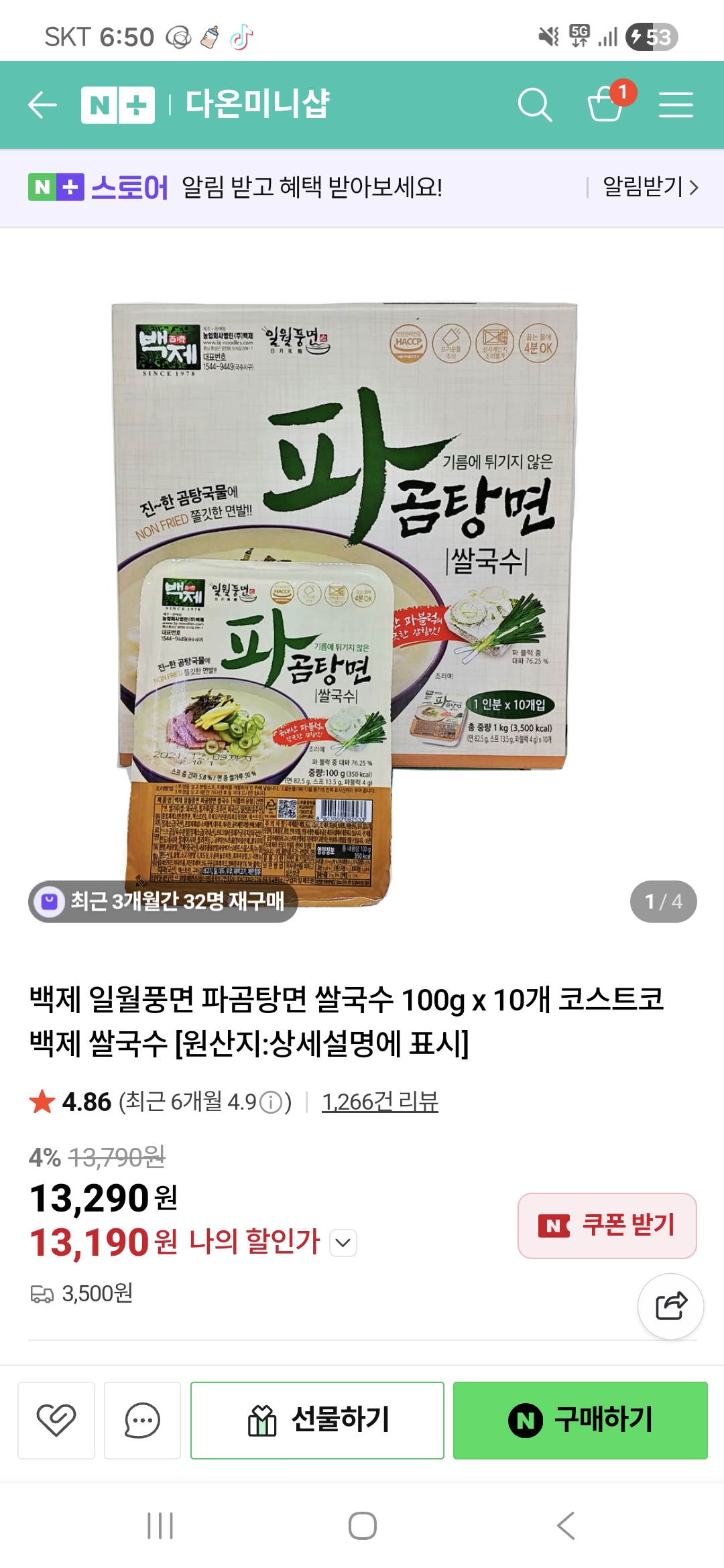The image size is (724, 1568).
Task: Tap 알림받기 to get store alerts
Action: pos(650,187)
